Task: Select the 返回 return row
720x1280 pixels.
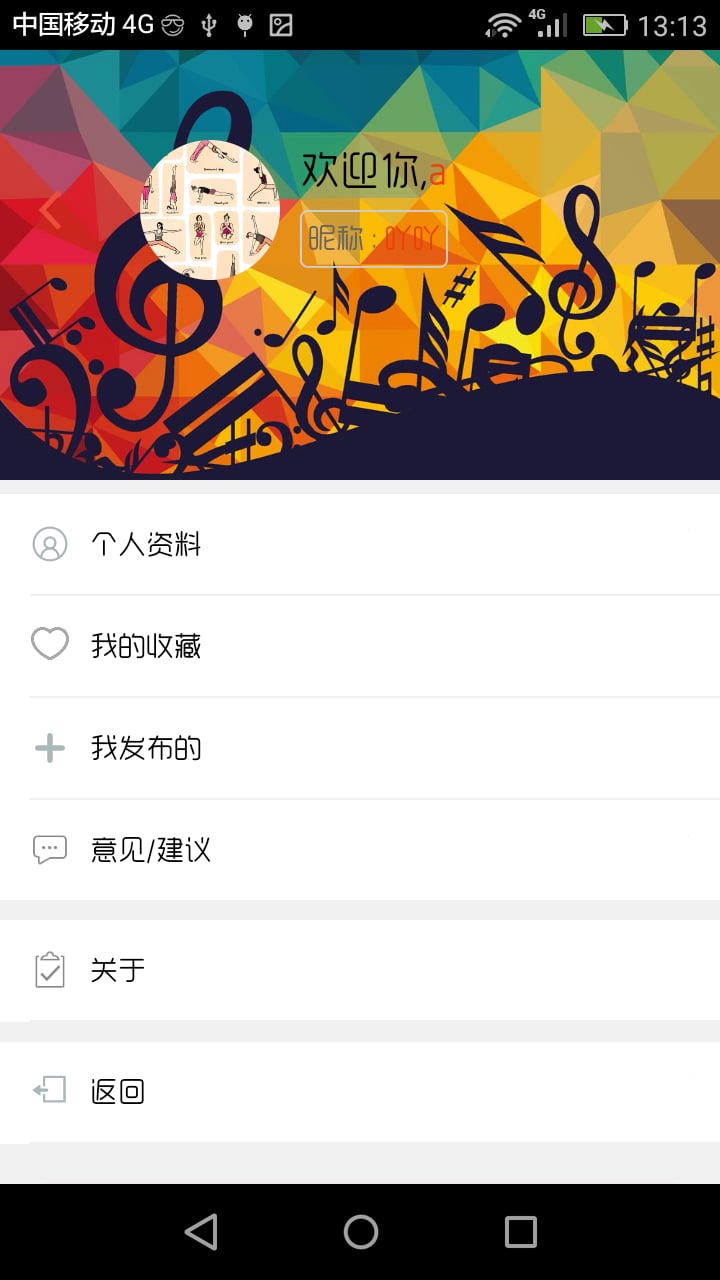Action: 360,1091
